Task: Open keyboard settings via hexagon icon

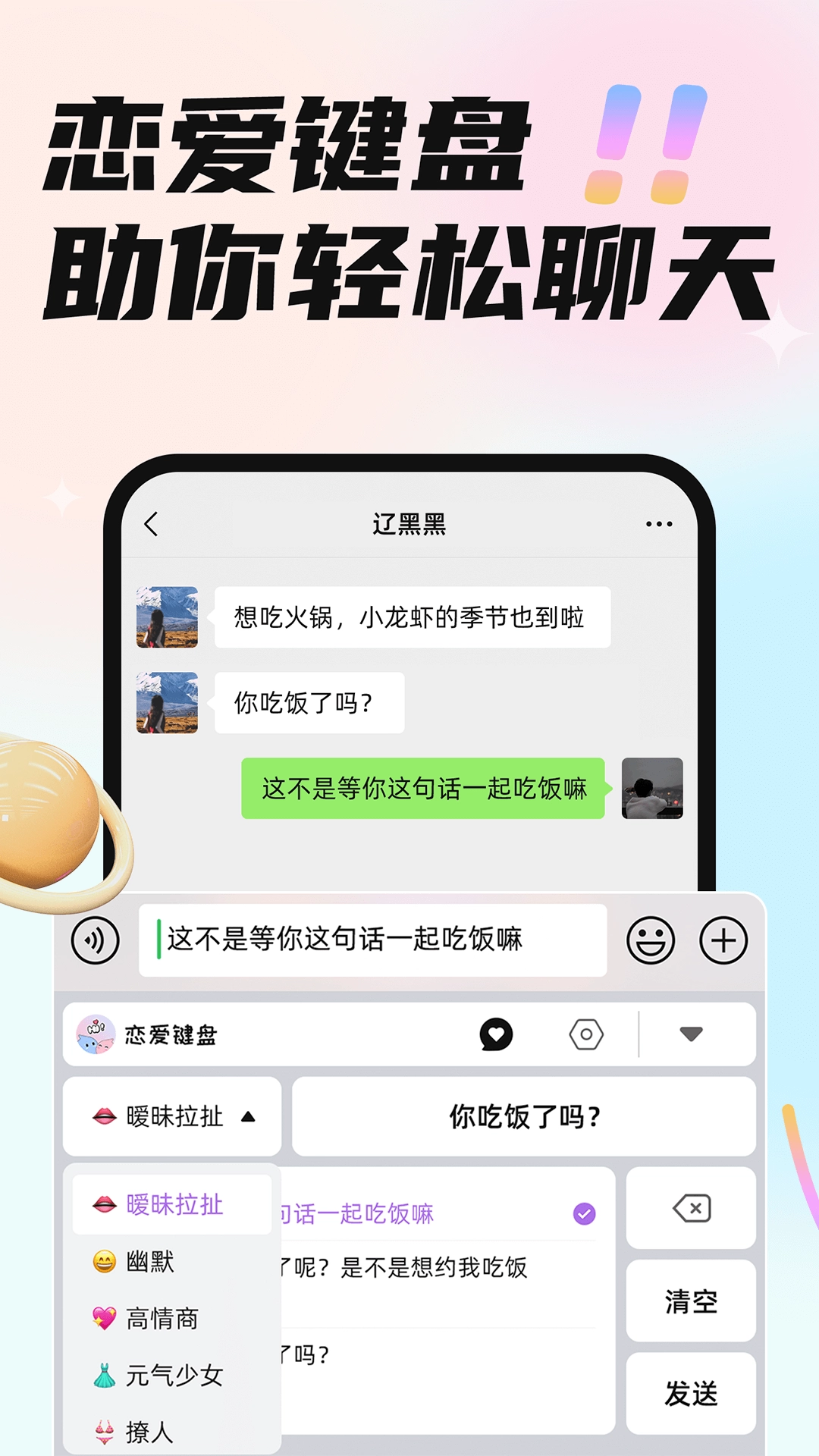Action: pyautogui.click(x=584, y=1033)
